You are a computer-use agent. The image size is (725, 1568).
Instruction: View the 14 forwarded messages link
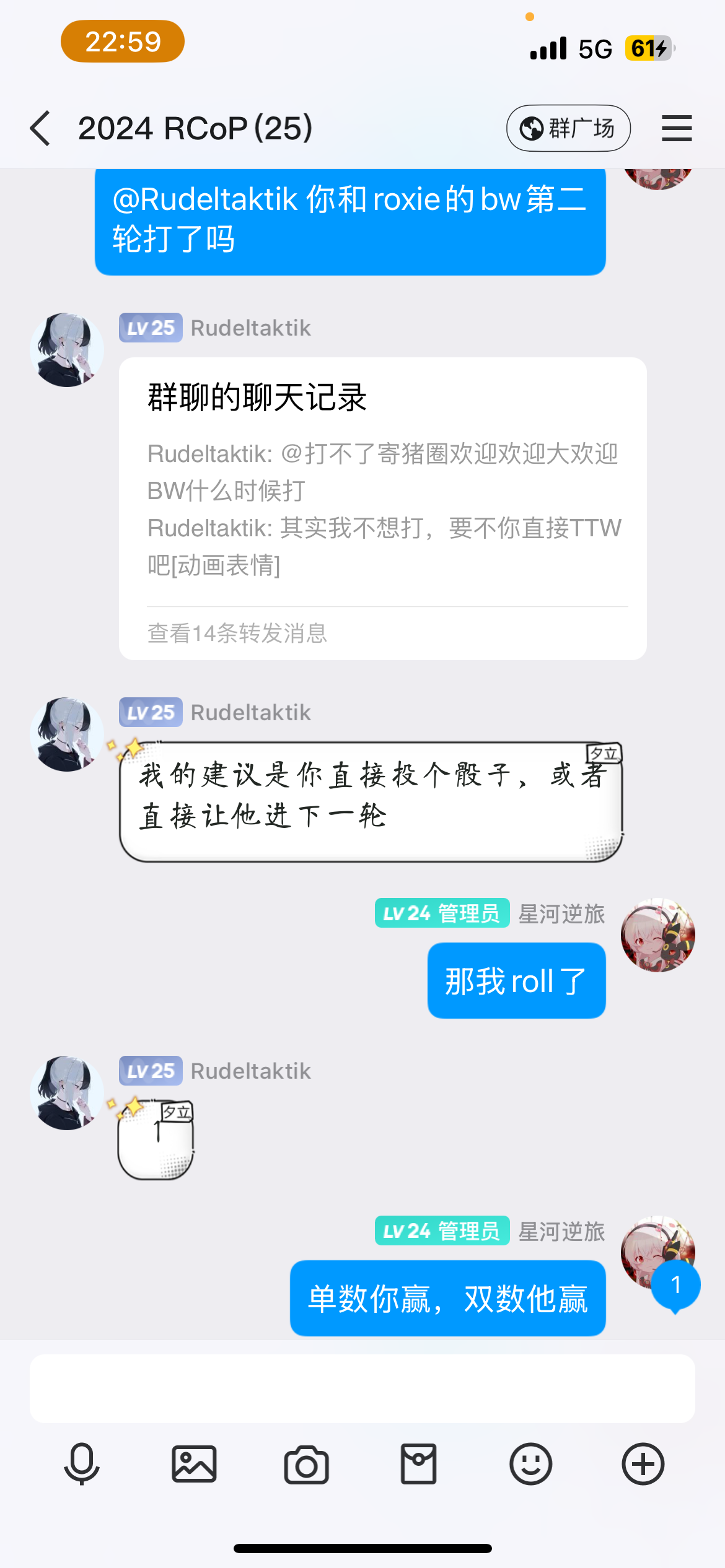237,633
